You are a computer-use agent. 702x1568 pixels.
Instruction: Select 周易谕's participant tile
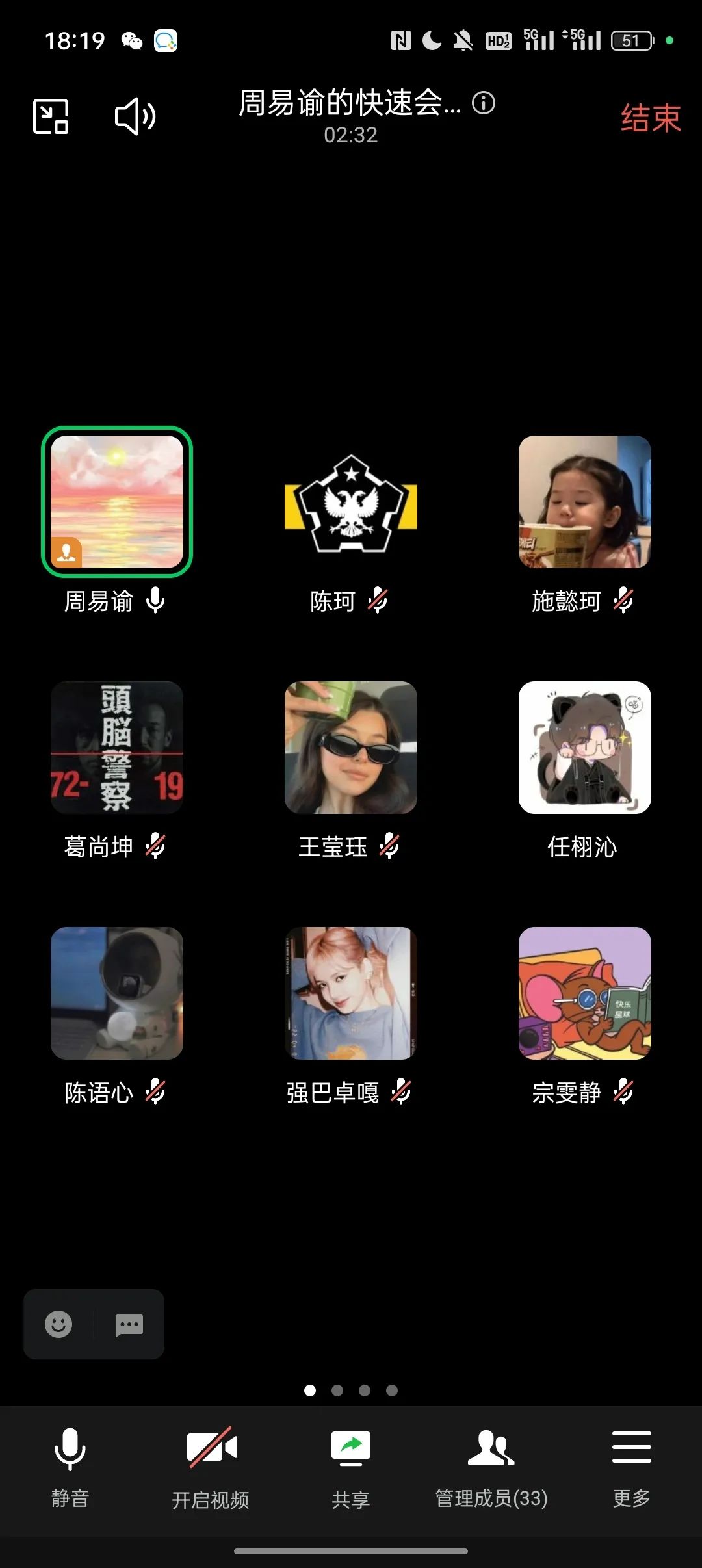pos(117,502)
